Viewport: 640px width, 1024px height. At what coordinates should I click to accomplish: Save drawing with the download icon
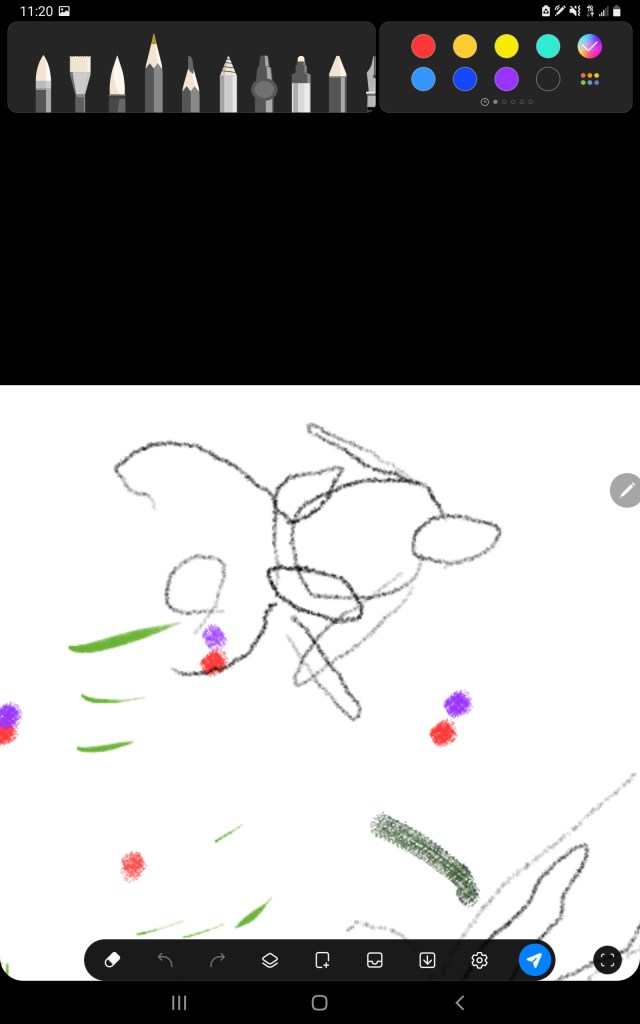[x=427, y=960]
